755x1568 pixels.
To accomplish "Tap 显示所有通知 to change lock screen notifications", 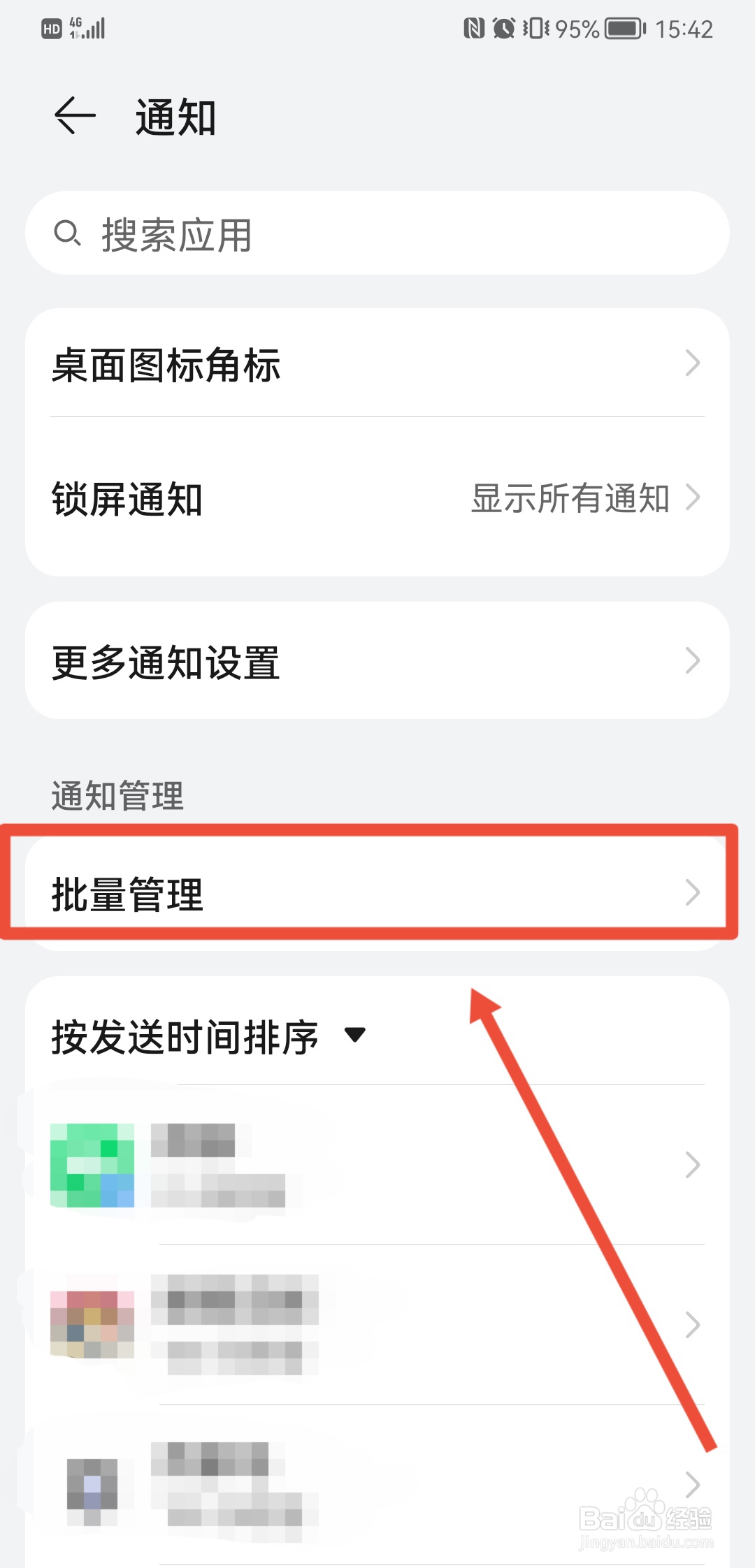I will click(x=570, y=498).
